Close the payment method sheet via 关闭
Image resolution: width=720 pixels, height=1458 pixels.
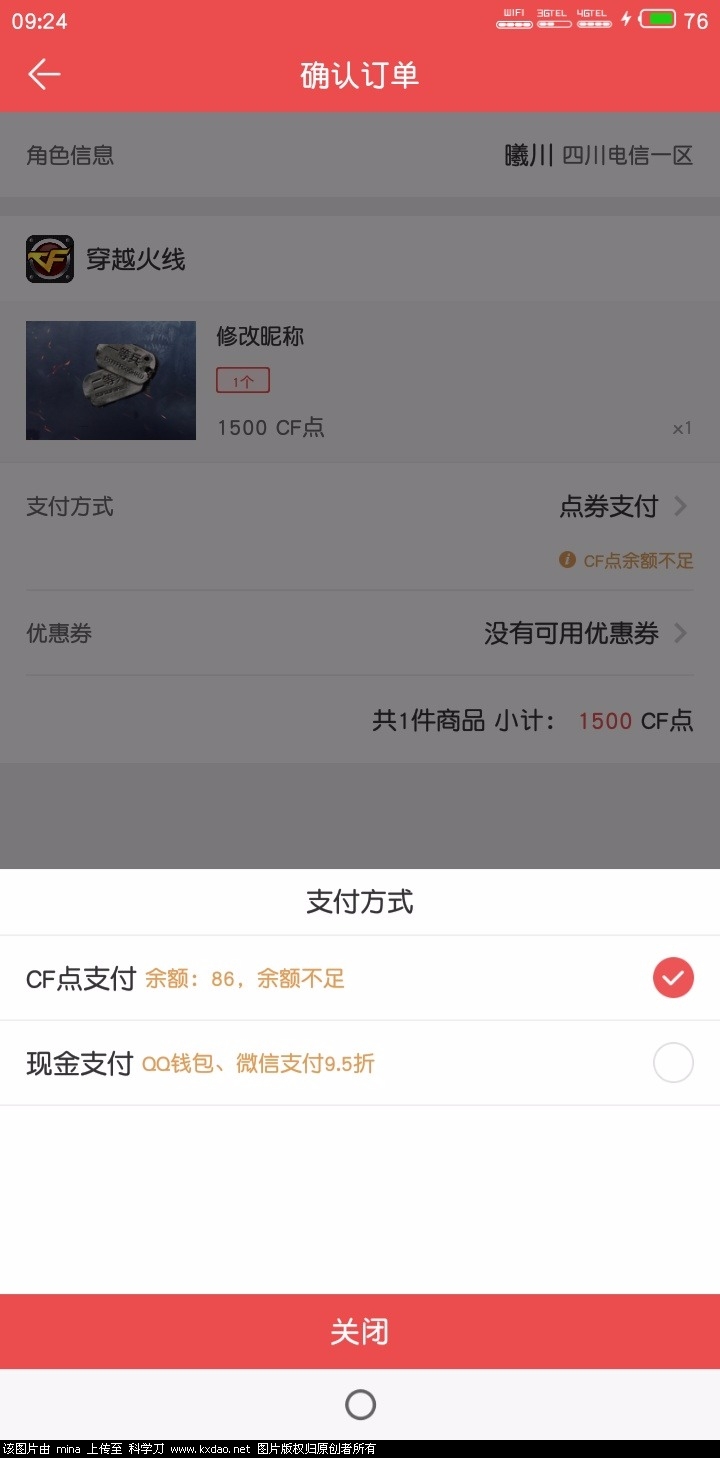click(x=360, y=1331)
